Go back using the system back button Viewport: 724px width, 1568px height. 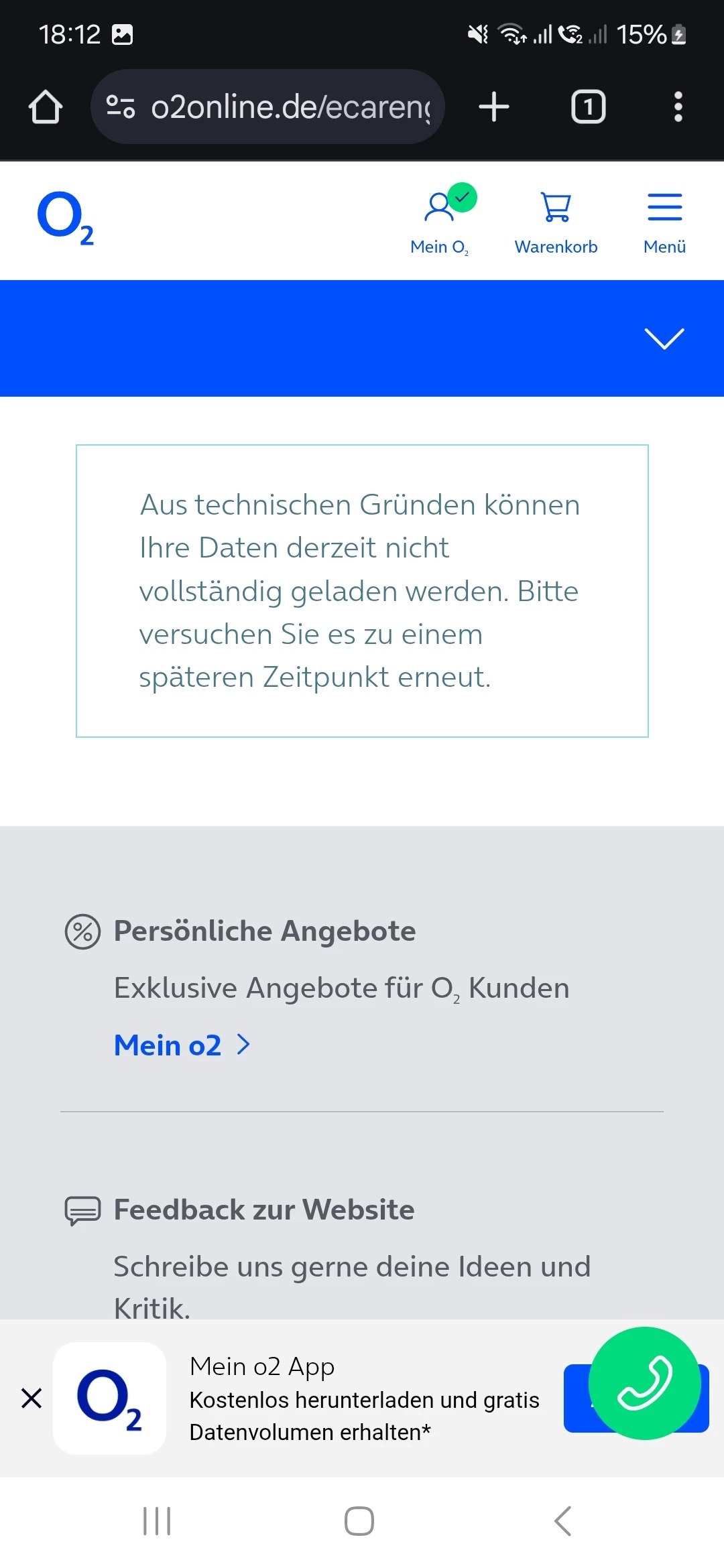[563, 1521]
